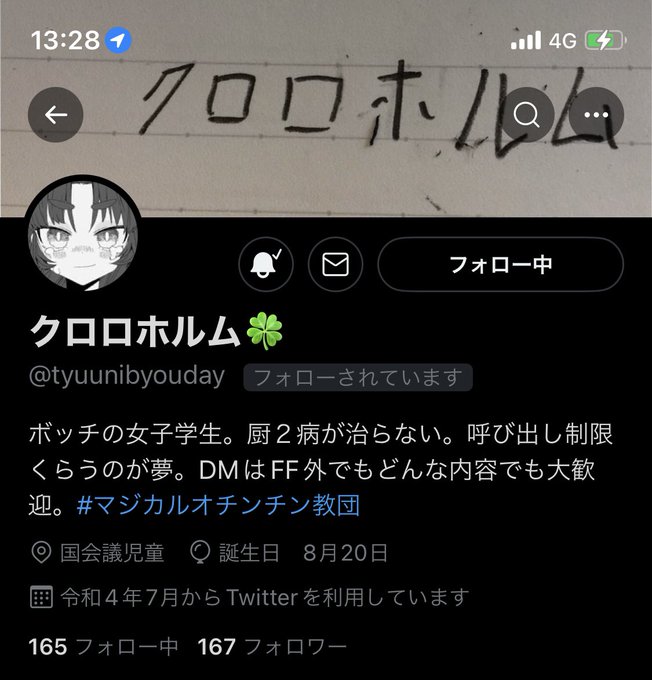
Task: Open the #マジカルオチンチン教団 hashtag
Action: [x=218, y=505]
